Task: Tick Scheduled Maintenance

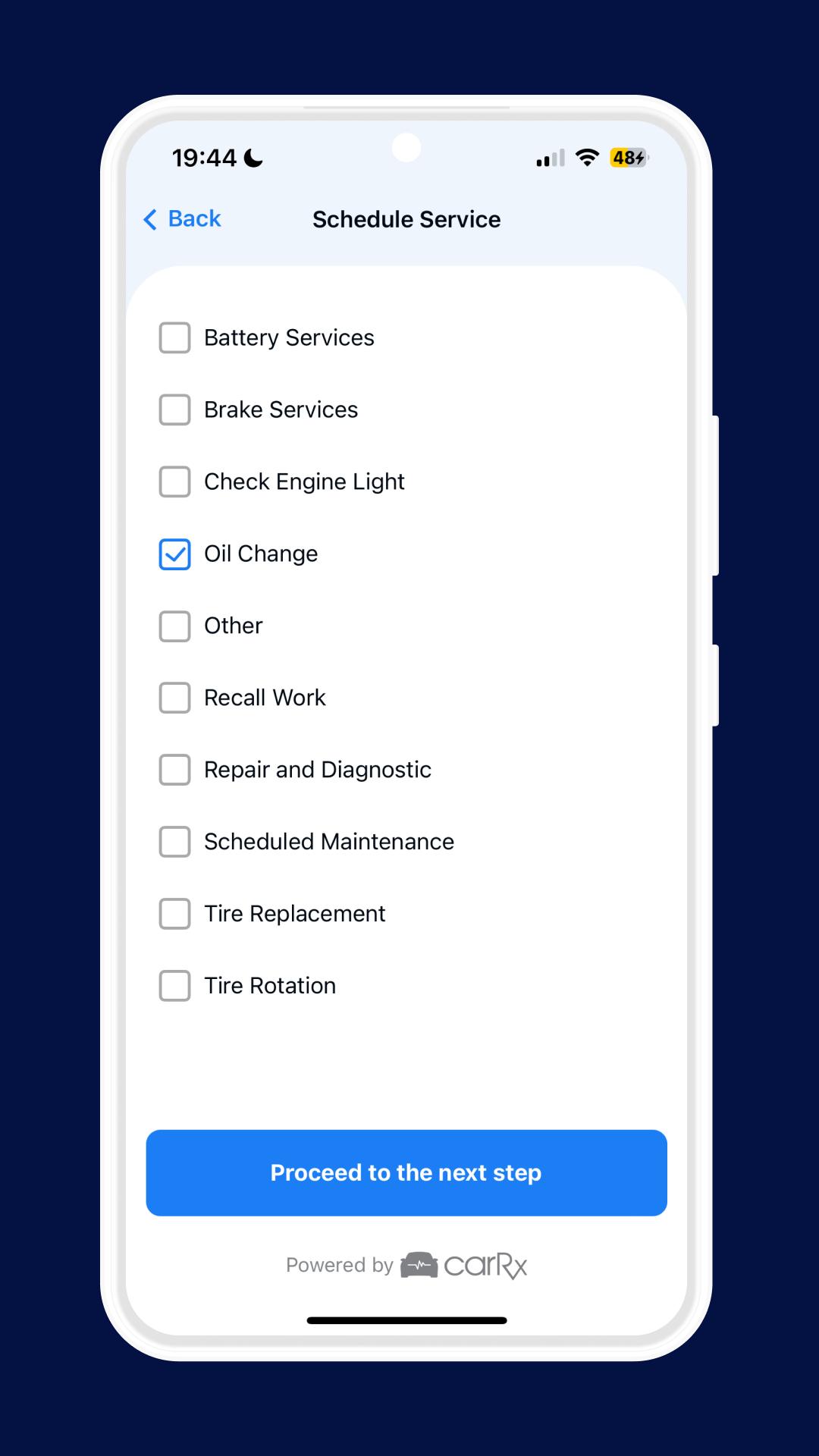Action: (x=174, y=842)
